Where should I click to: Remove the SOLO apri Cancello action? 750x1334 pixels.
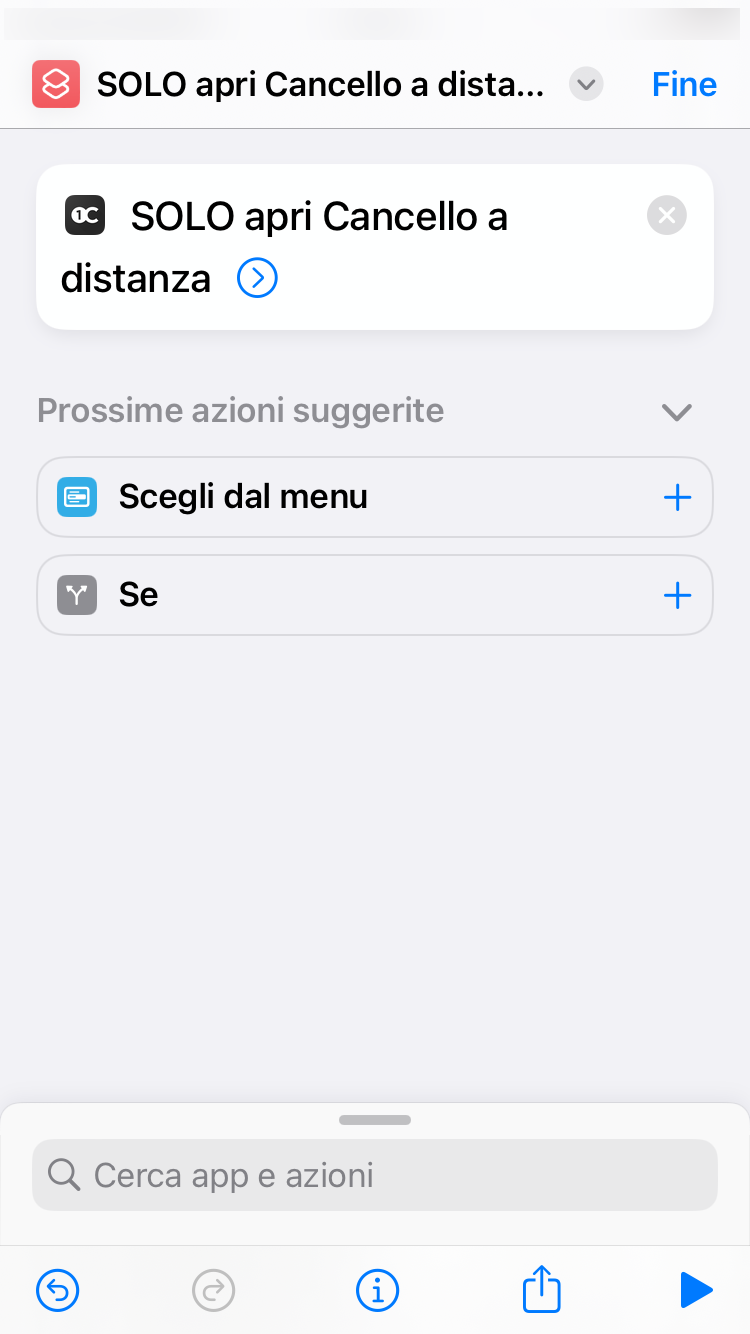coord(667,215)
